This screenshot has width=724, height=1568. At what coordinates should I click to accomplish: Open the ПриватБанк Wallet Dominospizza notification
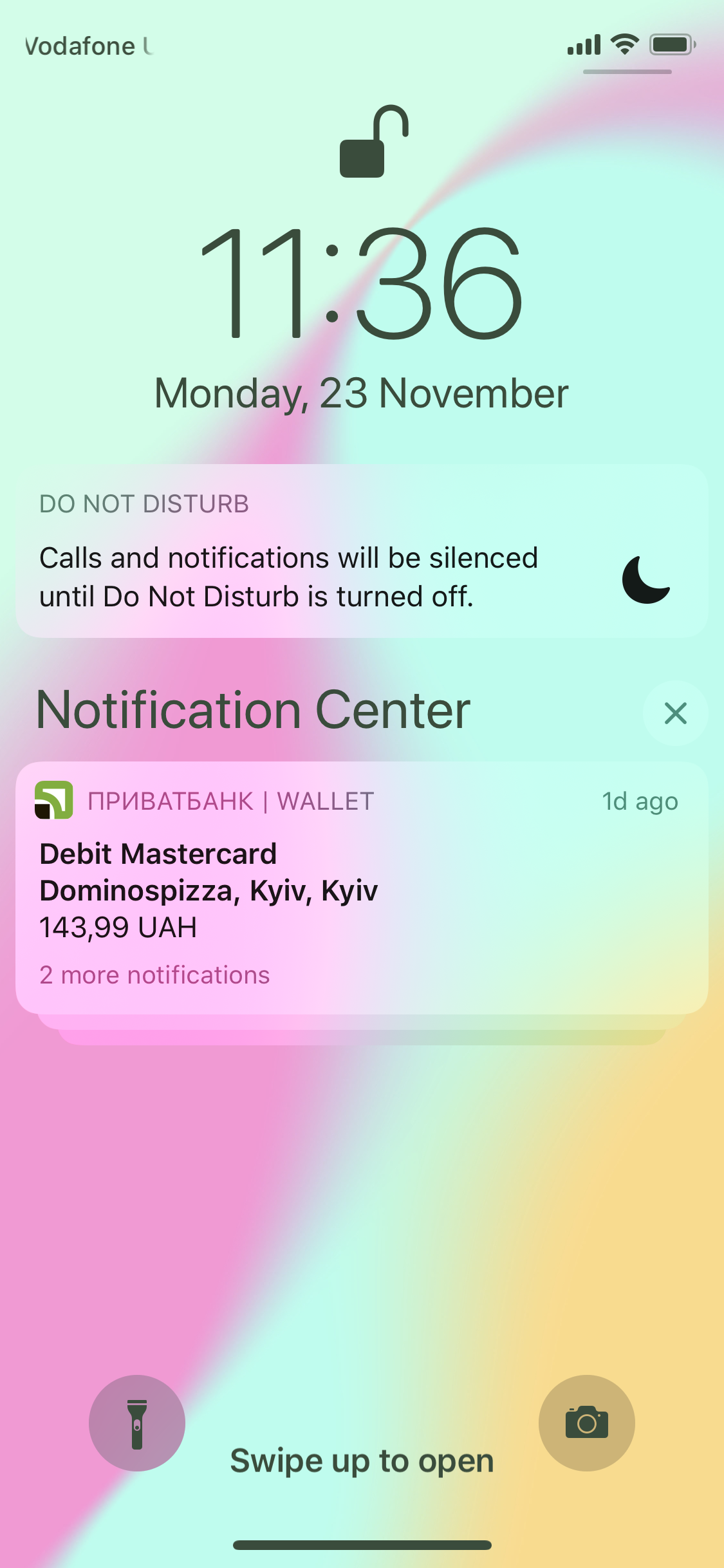(x=362, y=888)
